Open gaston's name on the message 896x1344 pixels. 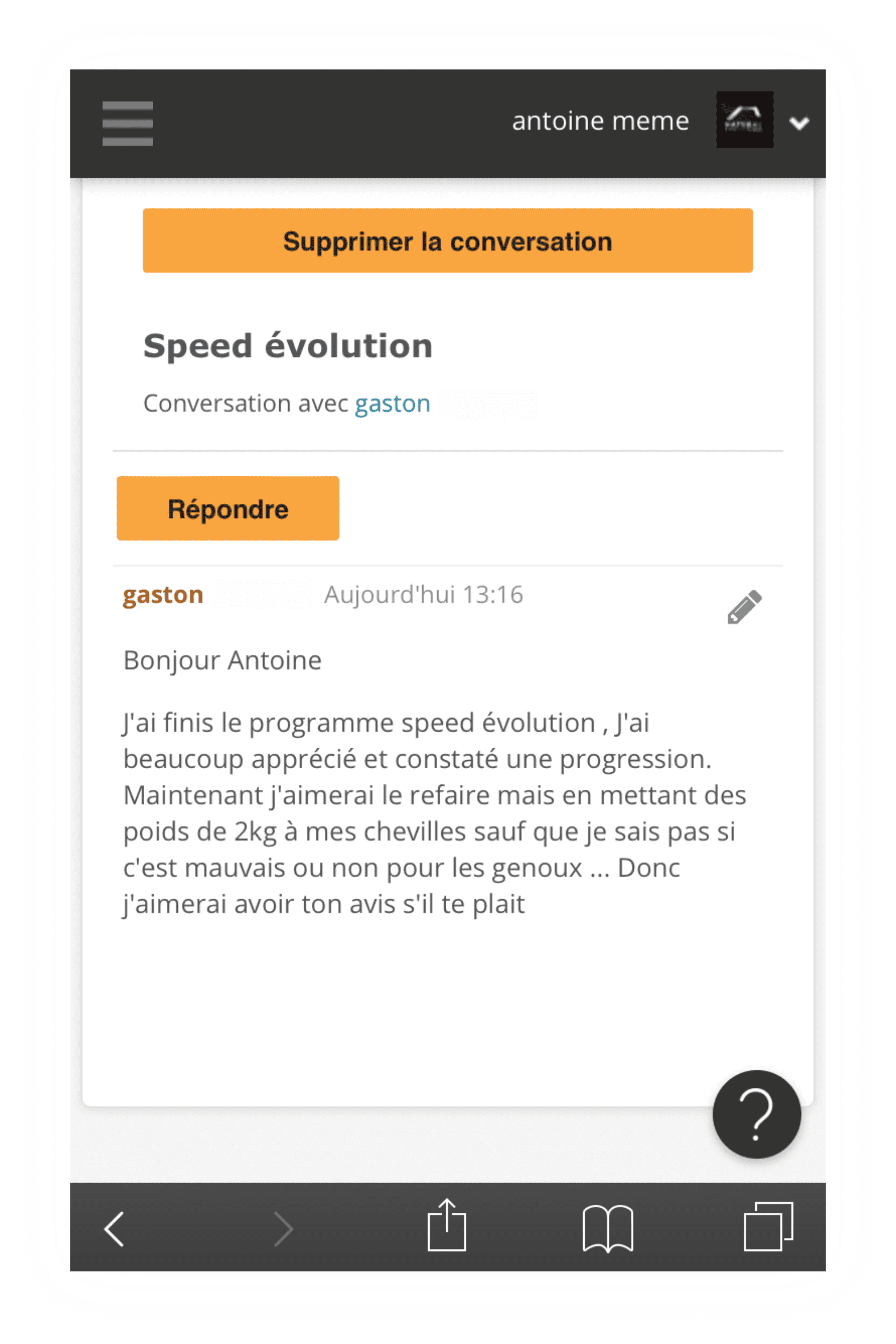point(163,595)
